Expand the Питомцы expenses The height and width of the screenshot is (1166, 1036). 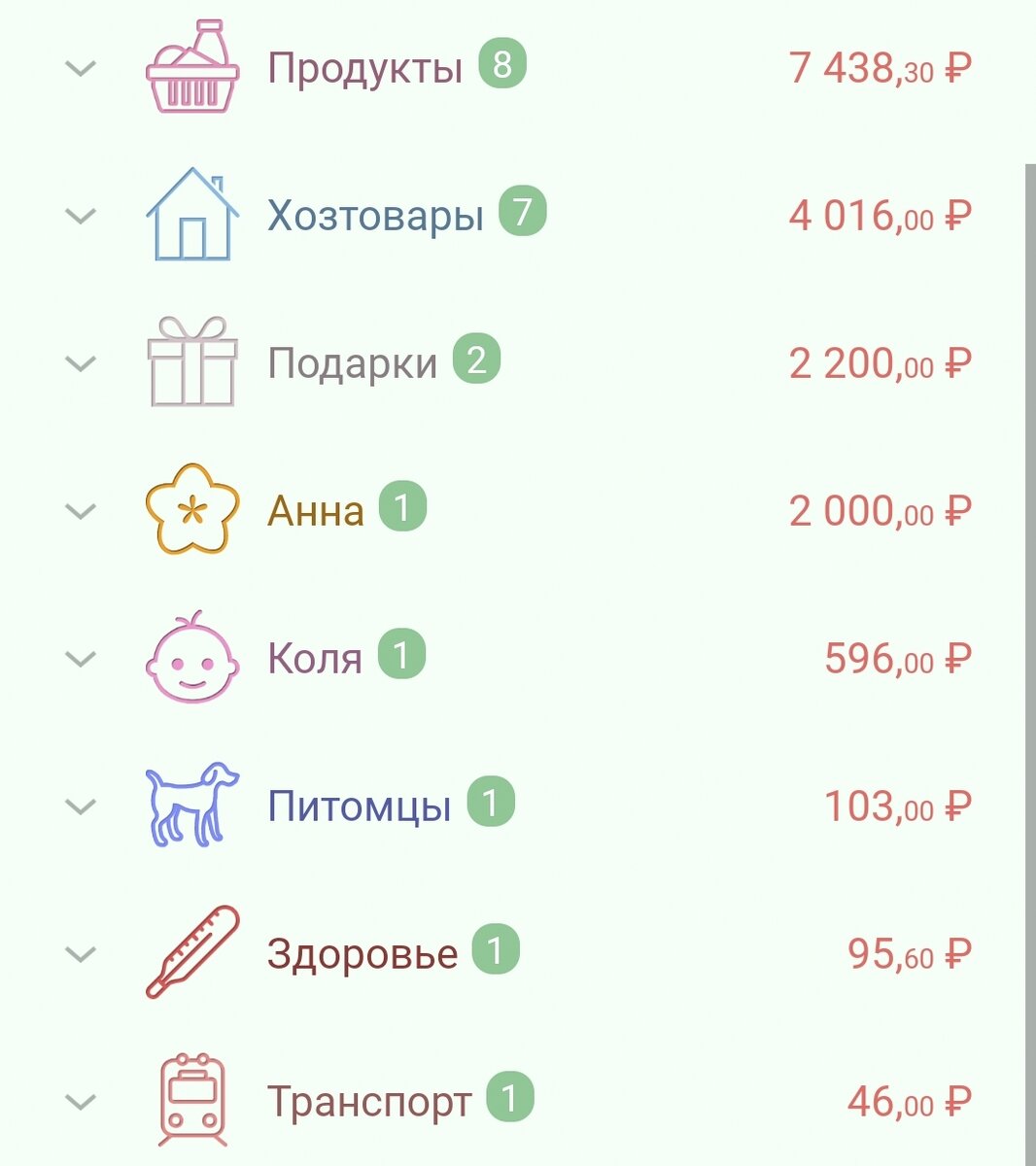tap(81, 806)
